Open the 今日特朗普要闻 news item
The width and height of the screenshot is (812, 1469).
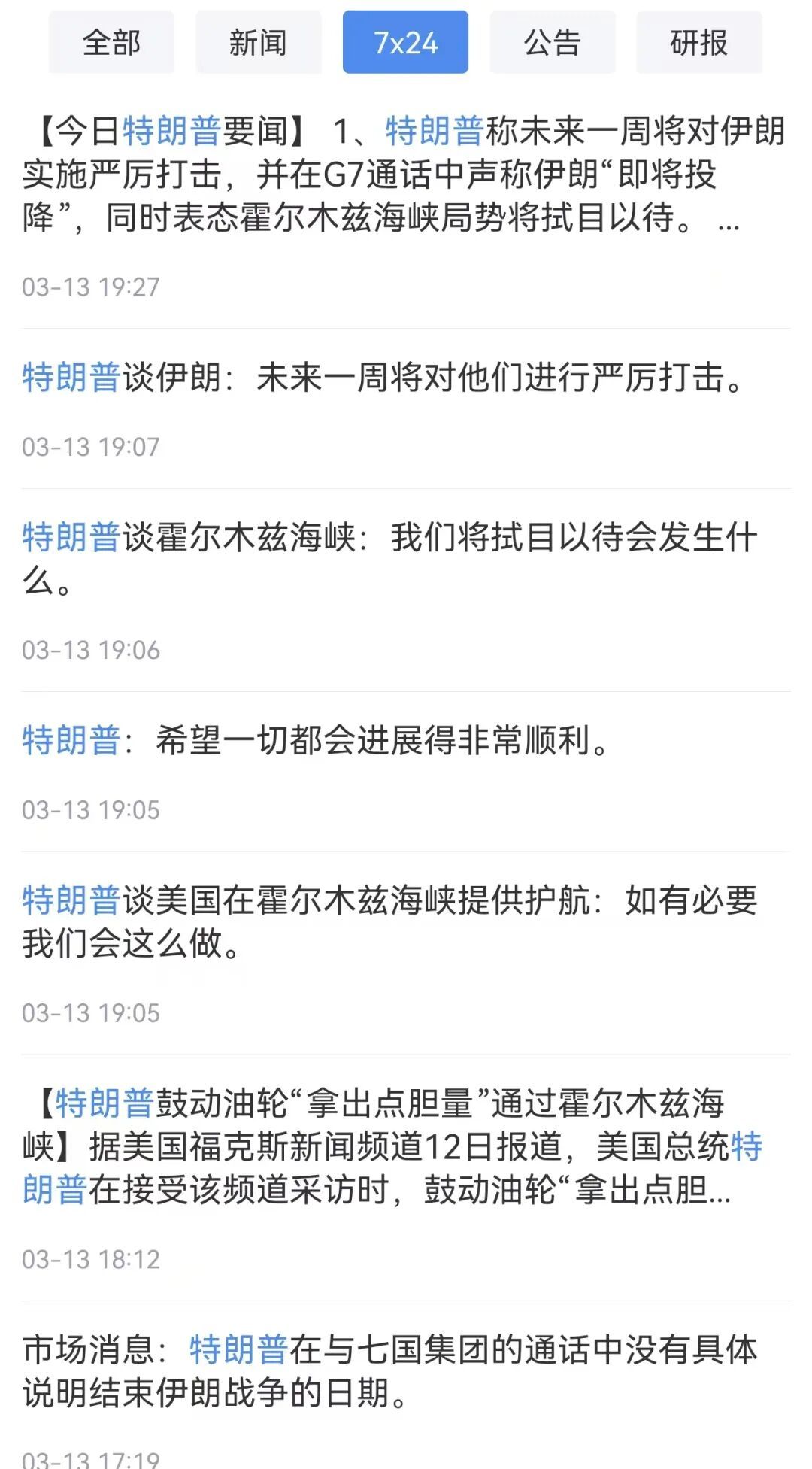click(404, 175)
